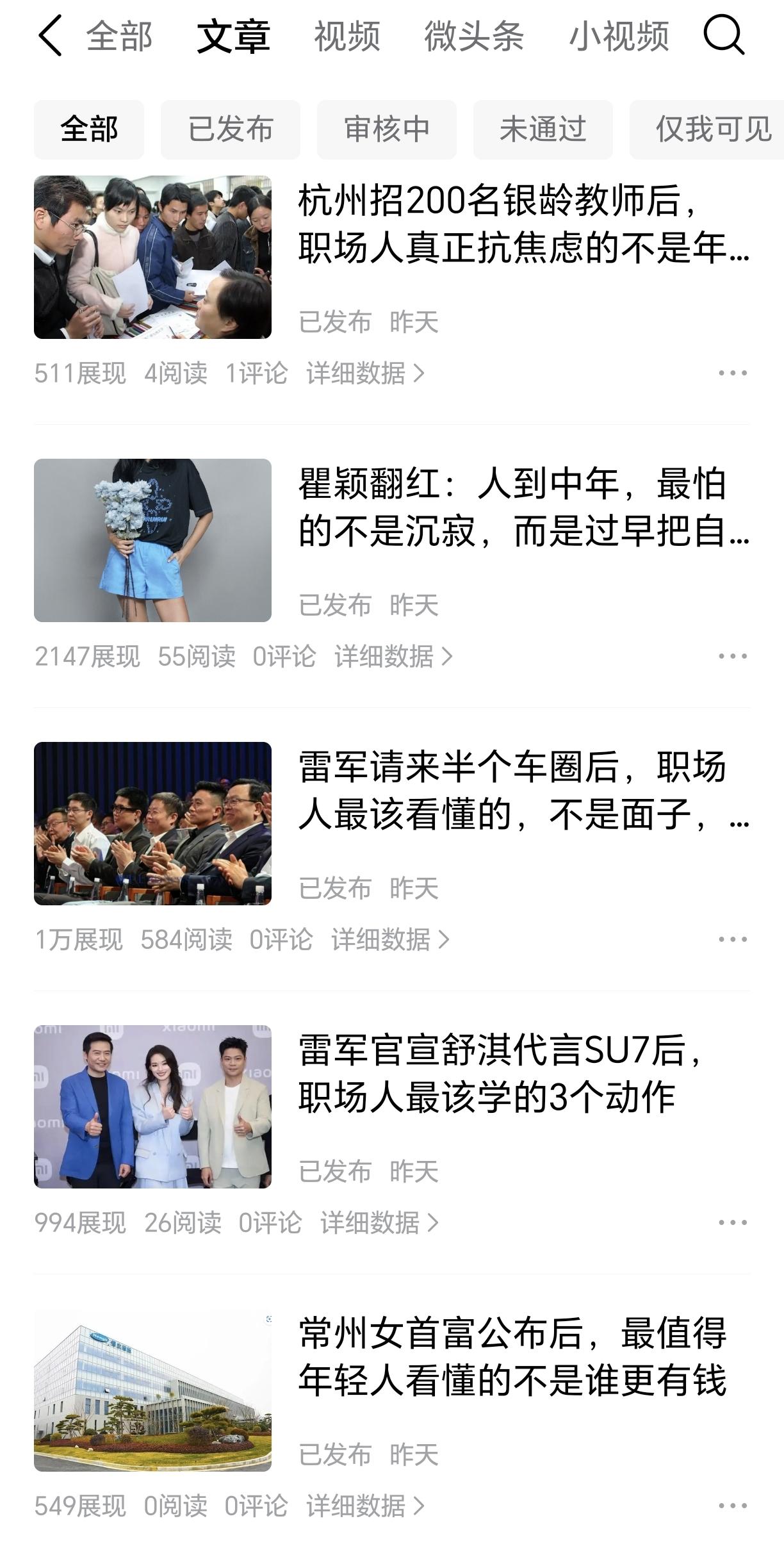Filter articles by 已发布 status
This screenshot has height=1546, width=784.
click(230, 129)
